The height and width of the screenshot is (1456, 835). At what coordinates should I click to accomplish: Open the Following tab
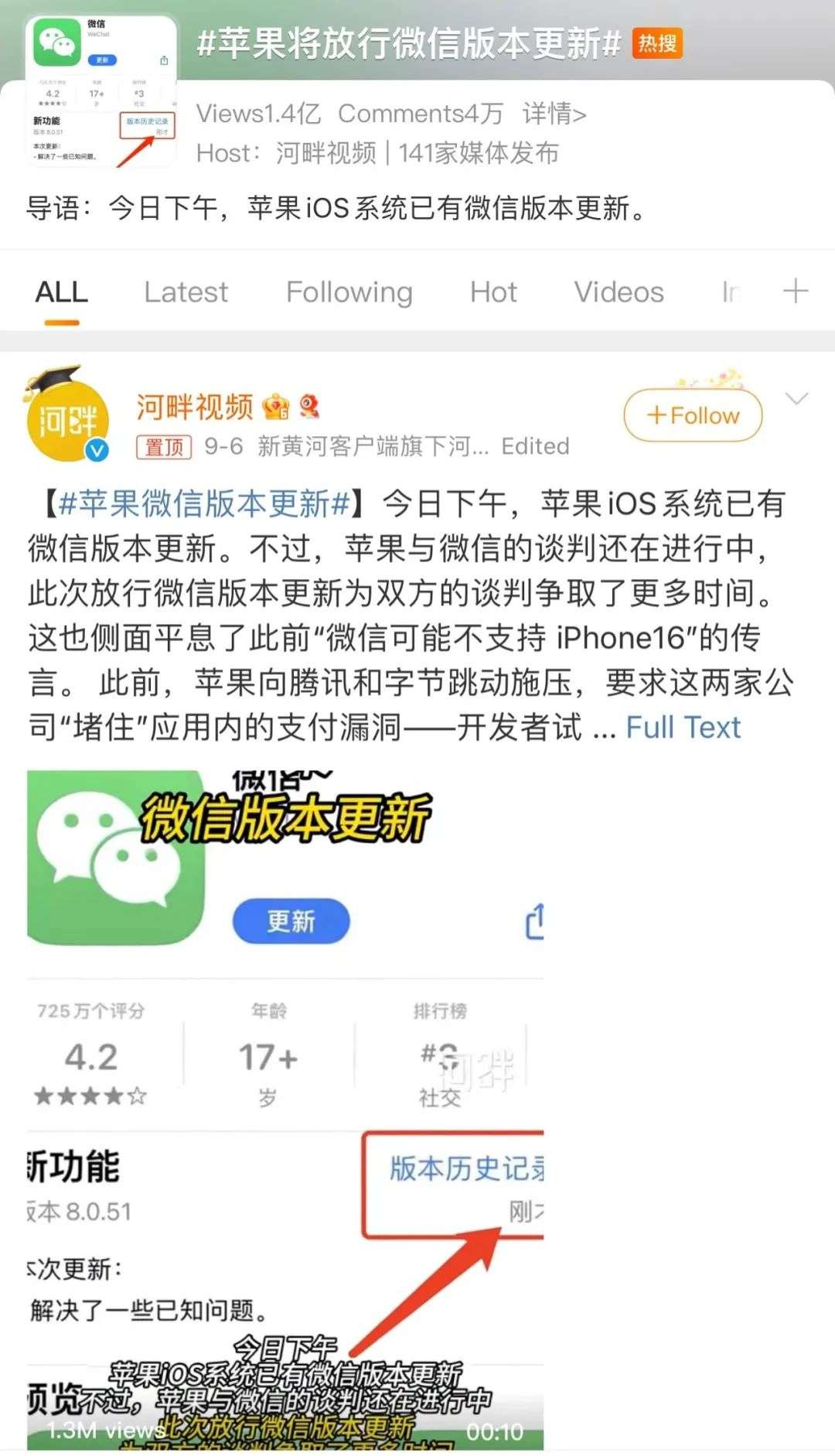coord(349,292)
